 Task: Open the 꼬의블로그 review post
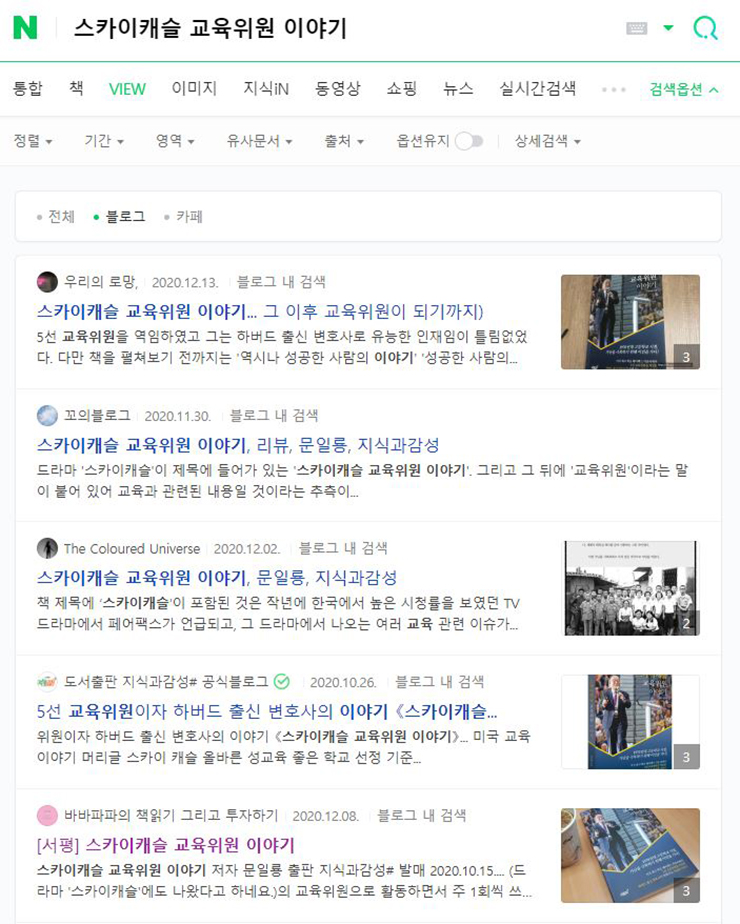click(238, 444)
